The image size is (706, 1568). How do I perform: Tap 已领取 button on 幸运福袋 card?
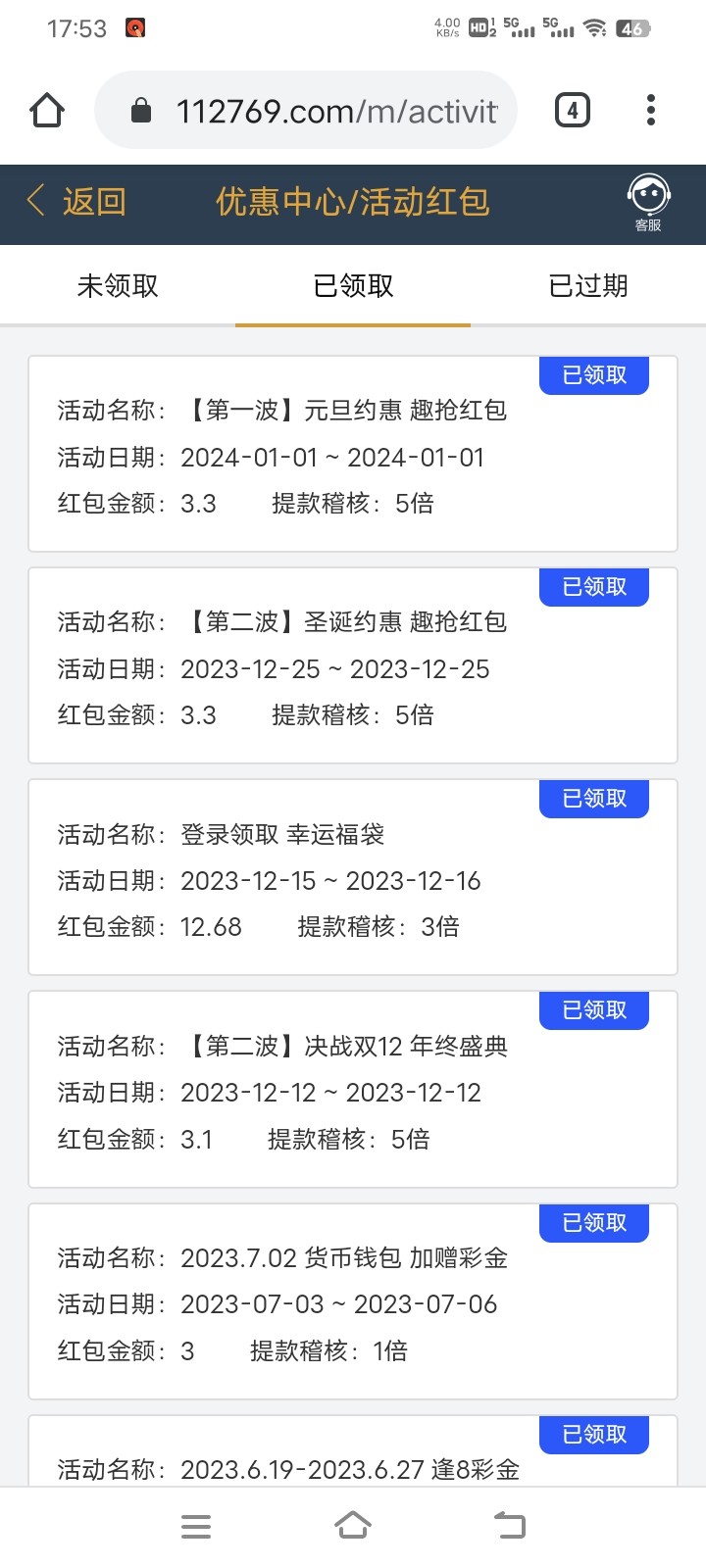point(593,799)
